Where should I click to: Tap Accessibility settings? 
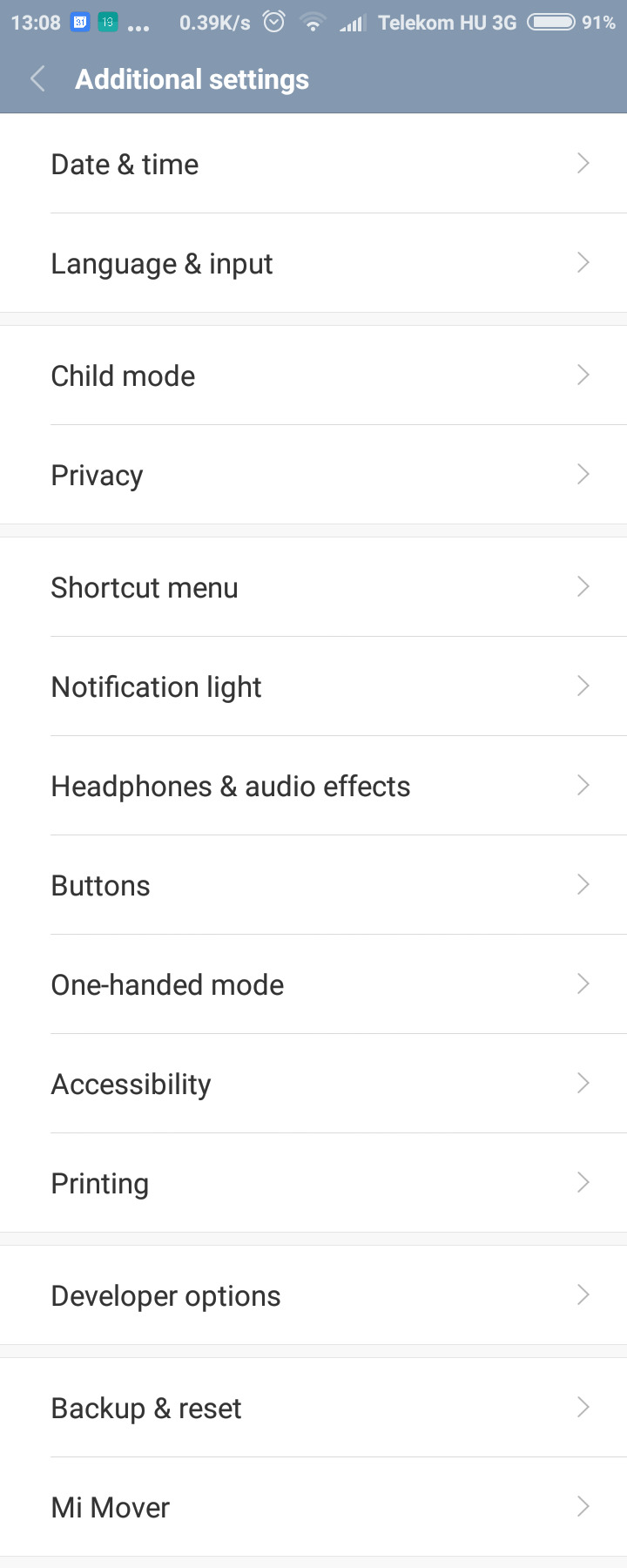[313, 1084]
